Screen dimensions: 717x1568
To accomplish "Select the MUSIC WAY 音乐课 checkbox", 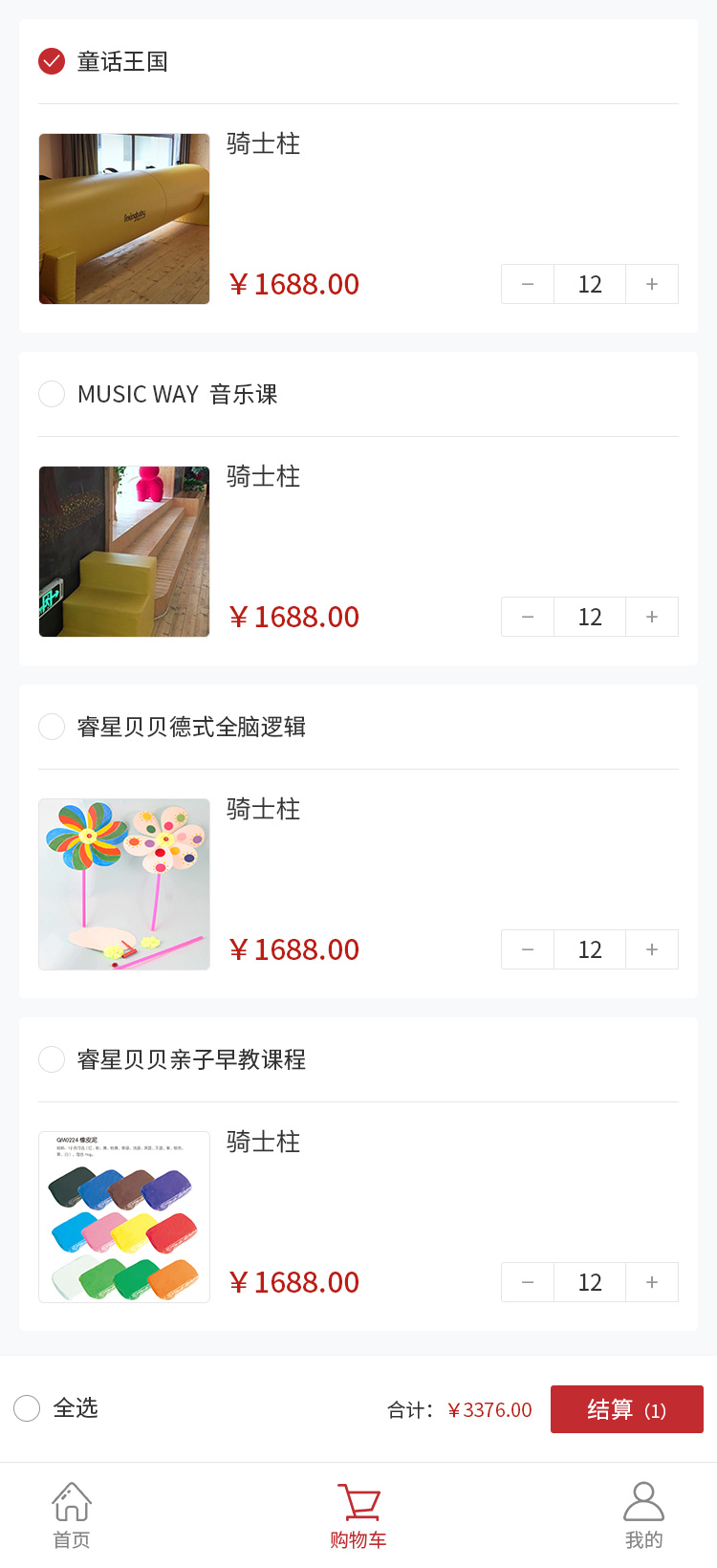I will 52,394.
